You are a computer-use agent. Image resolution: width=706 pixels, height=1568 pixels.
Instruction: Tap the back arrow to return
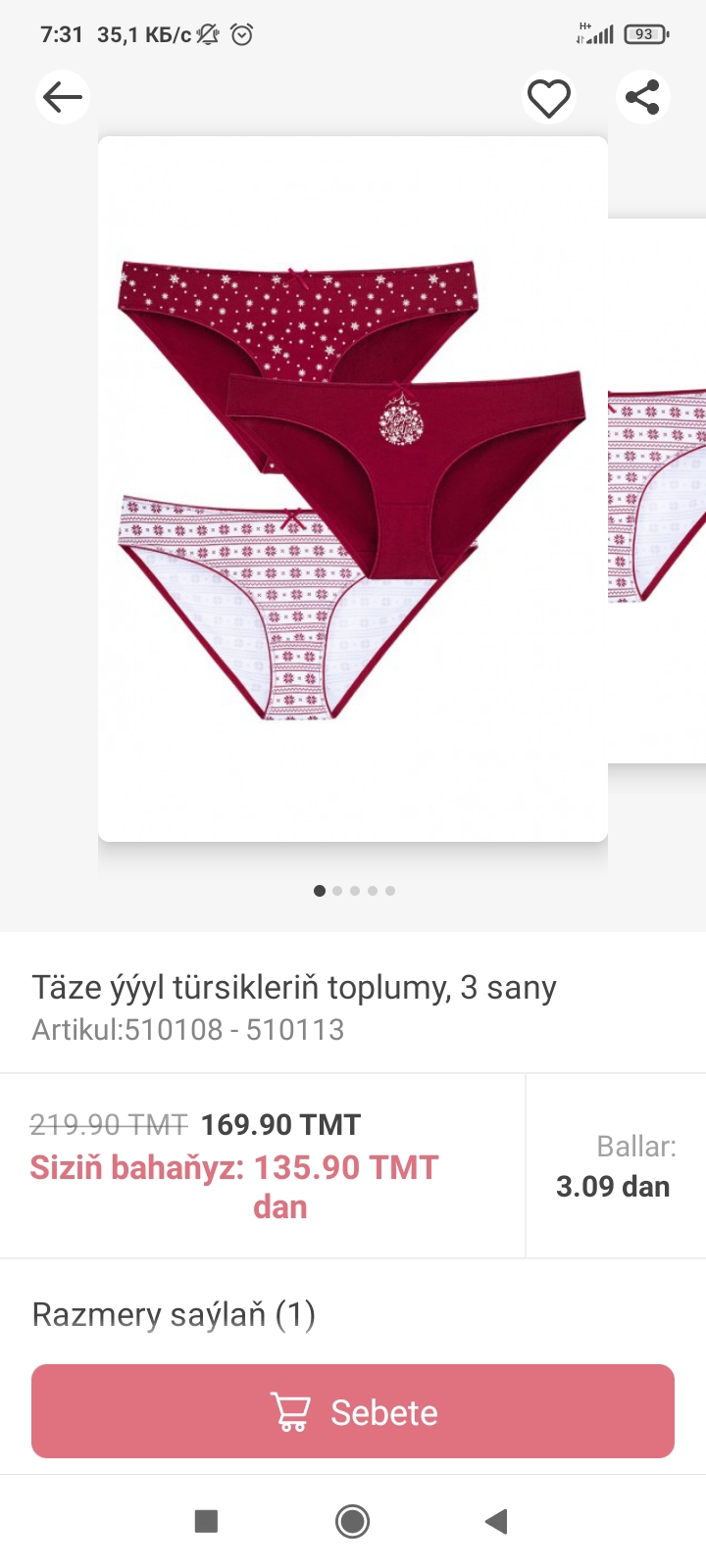(x=62, y=96)
